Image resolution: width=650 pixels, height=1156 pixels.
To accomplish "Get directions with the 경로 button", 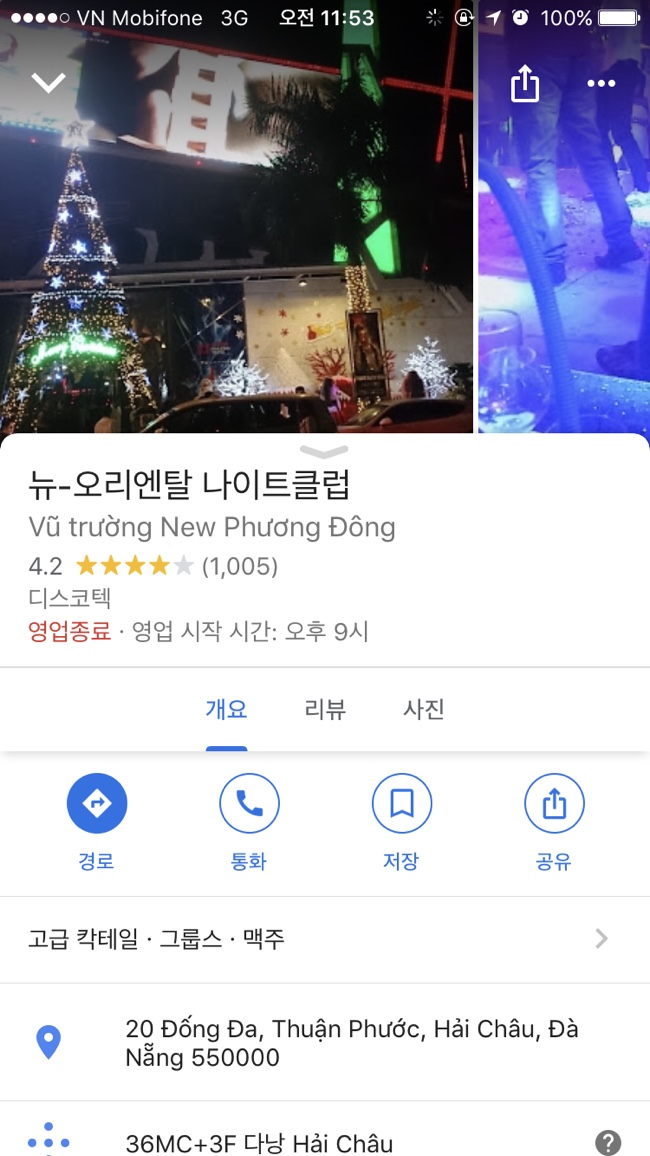I will [x=97, y=803].
